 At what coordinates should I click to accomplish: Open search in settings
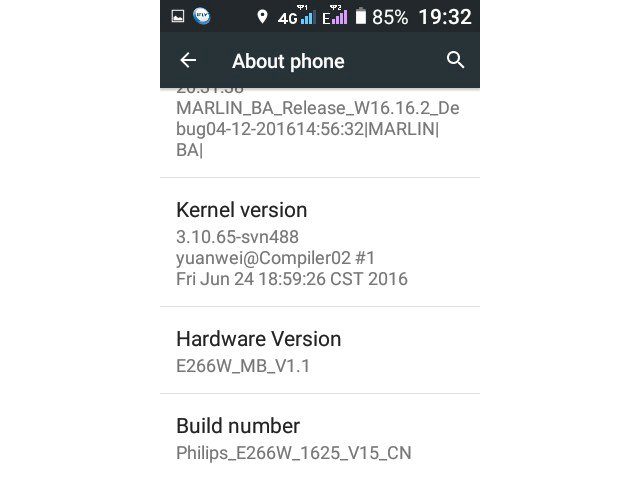(x=455, y=61)
